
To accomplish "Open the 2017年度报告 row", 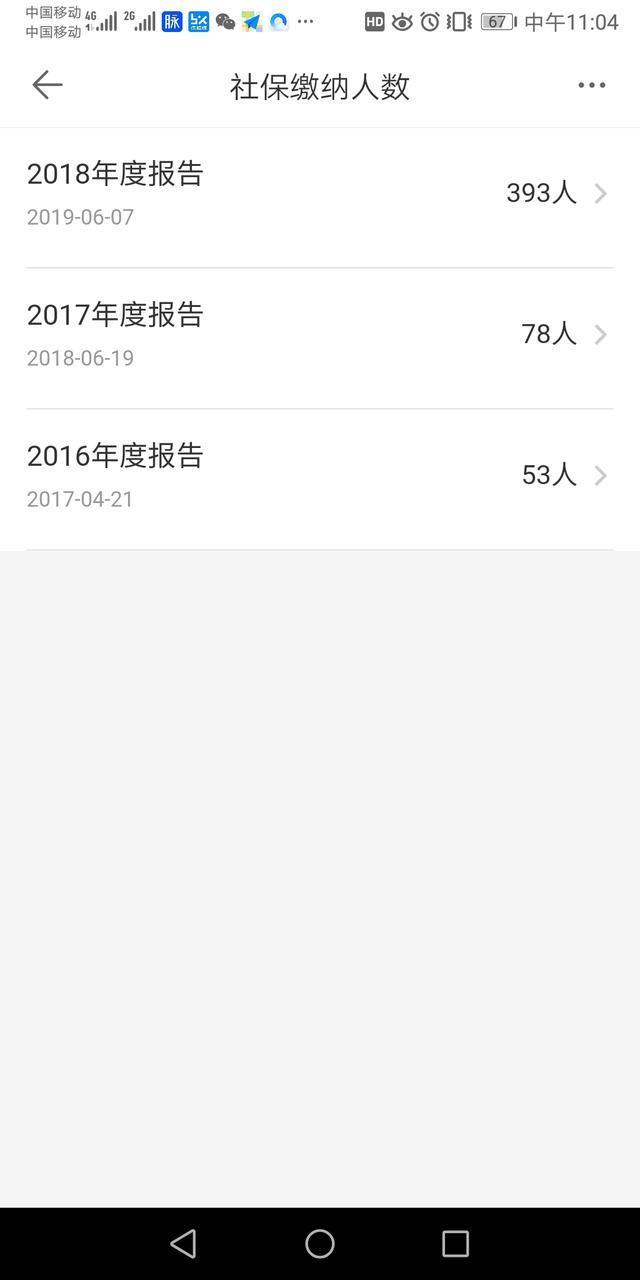I will [x=320, y=338].
